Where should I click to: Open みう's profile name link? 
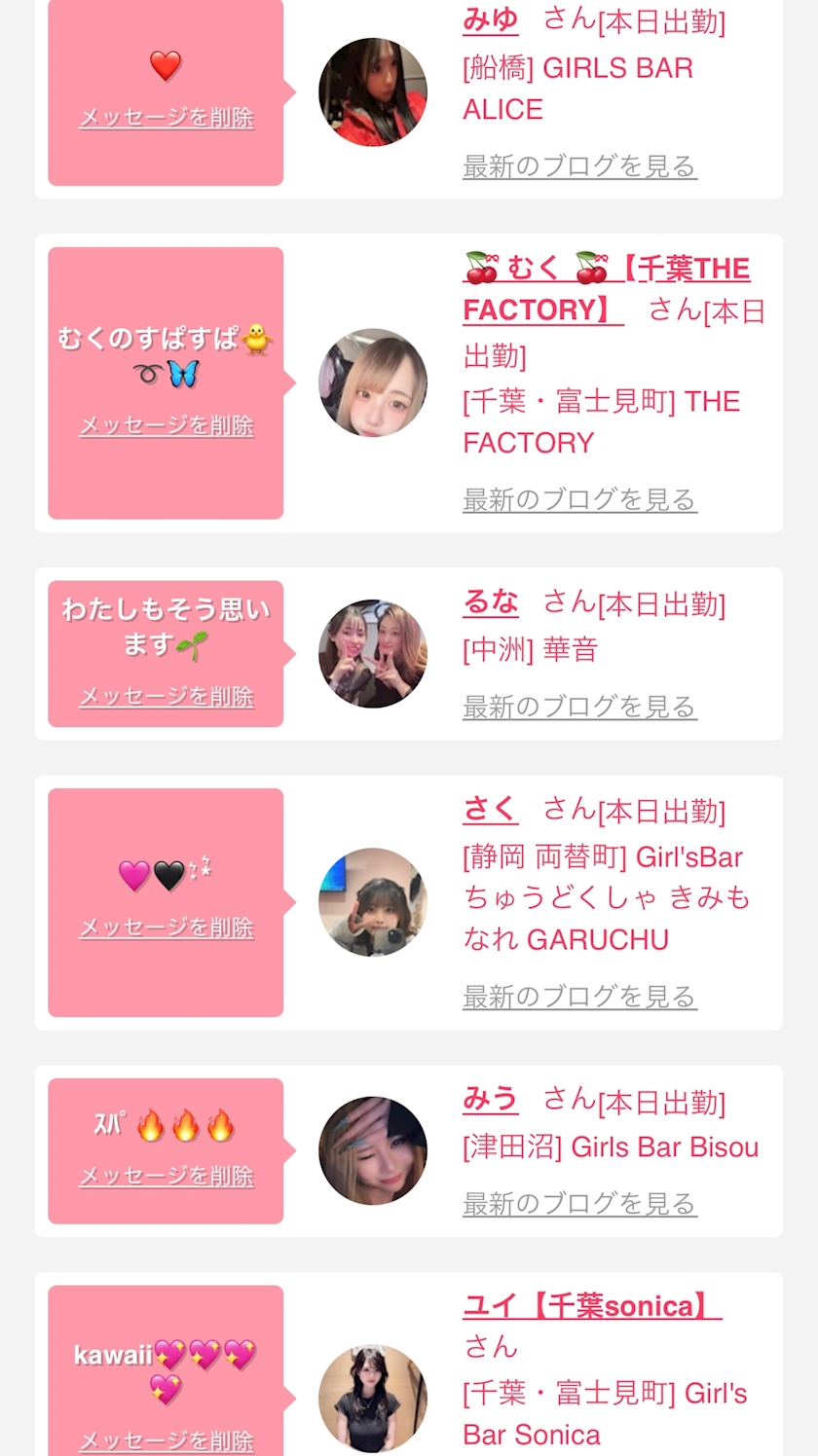point(490,1100)
